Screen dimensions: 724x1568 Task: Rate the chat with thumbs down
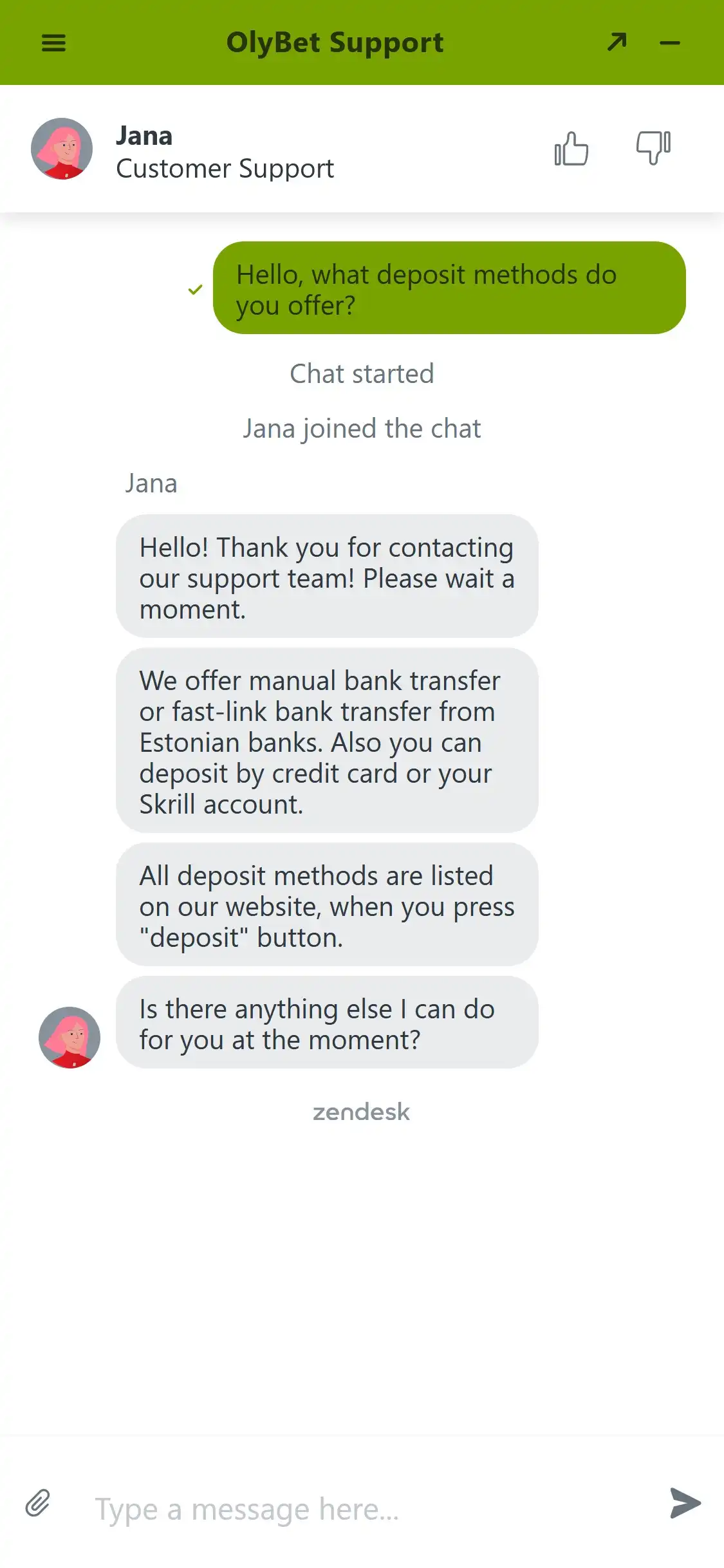click(653, 148)
